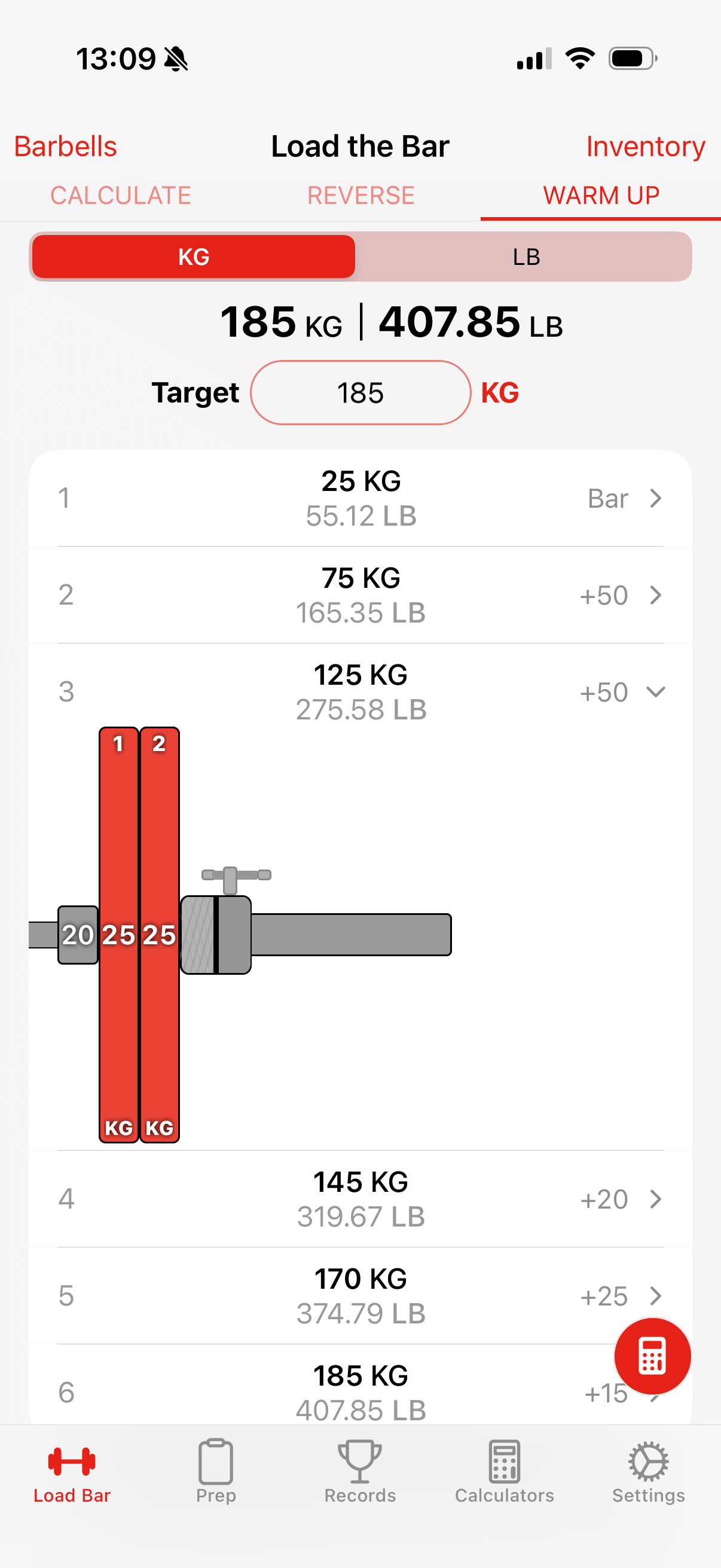Expand warm-up step 4 at 145 KG
Viewport: 721px width, 1568px height.
coord(656,1198)
